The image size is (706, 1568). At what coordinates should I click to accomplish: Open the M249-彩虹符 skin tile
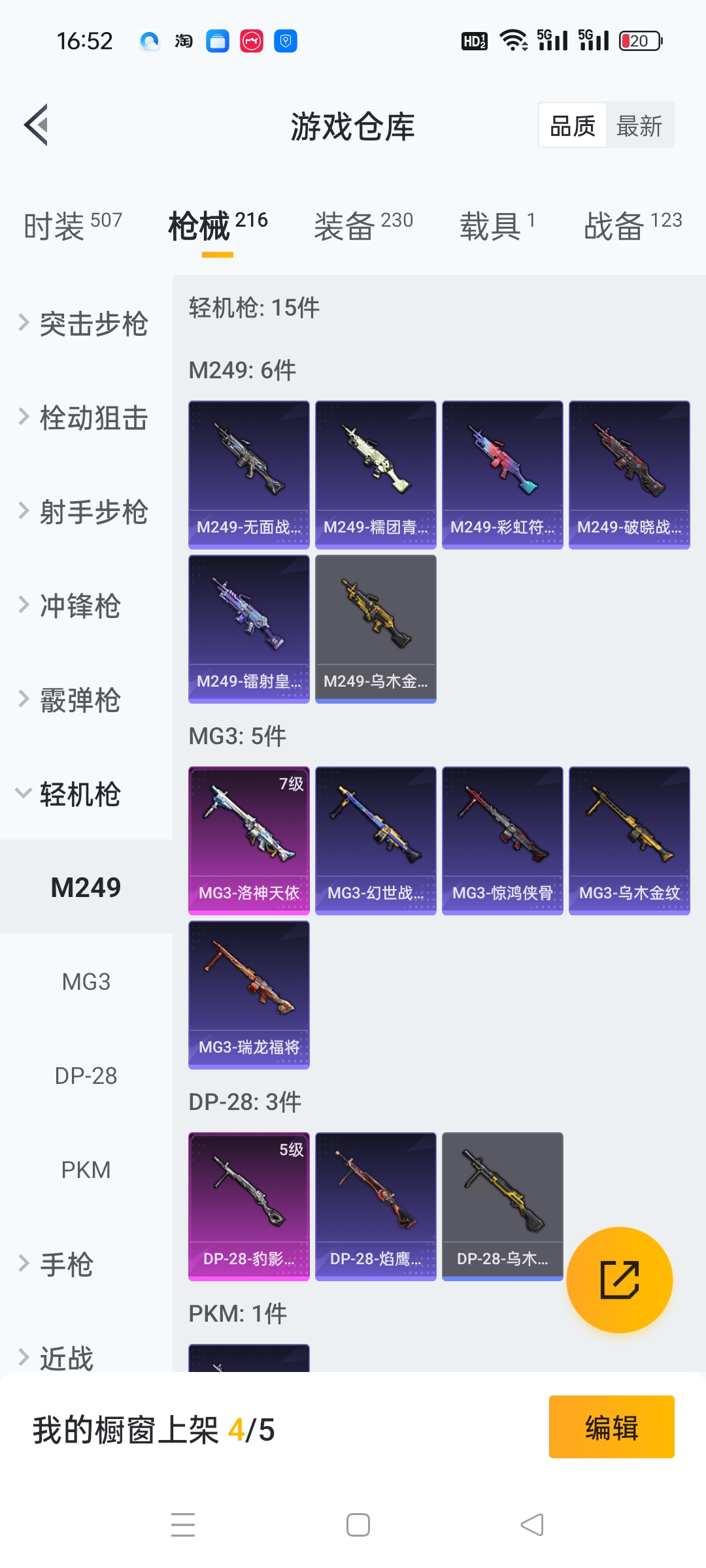(503, 475)
